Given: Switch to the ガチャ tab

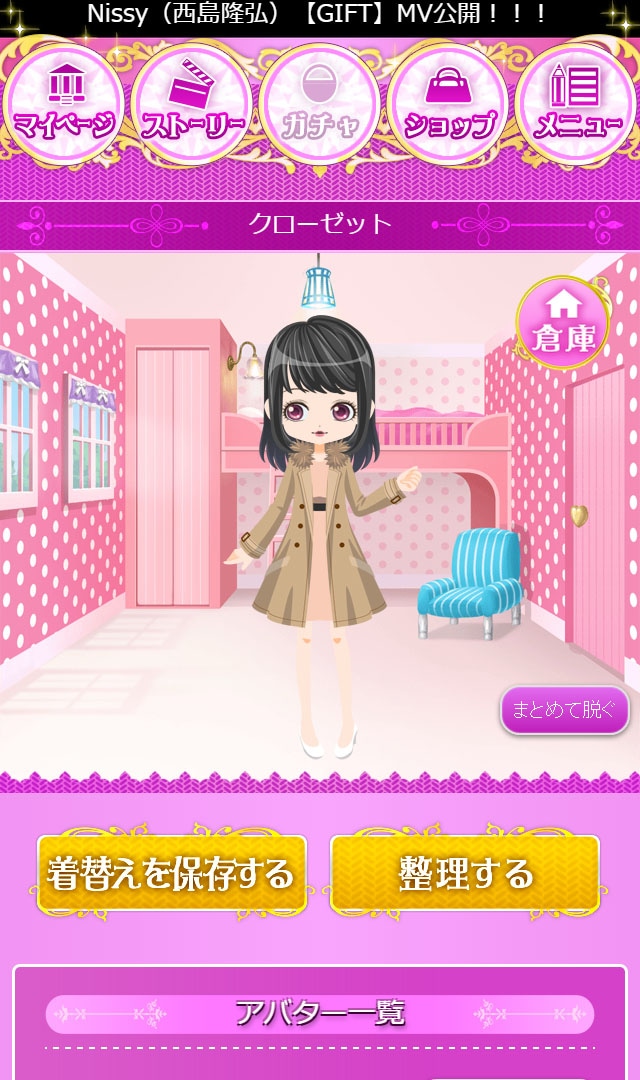Looking at the screenshot, I should [320, 104].
